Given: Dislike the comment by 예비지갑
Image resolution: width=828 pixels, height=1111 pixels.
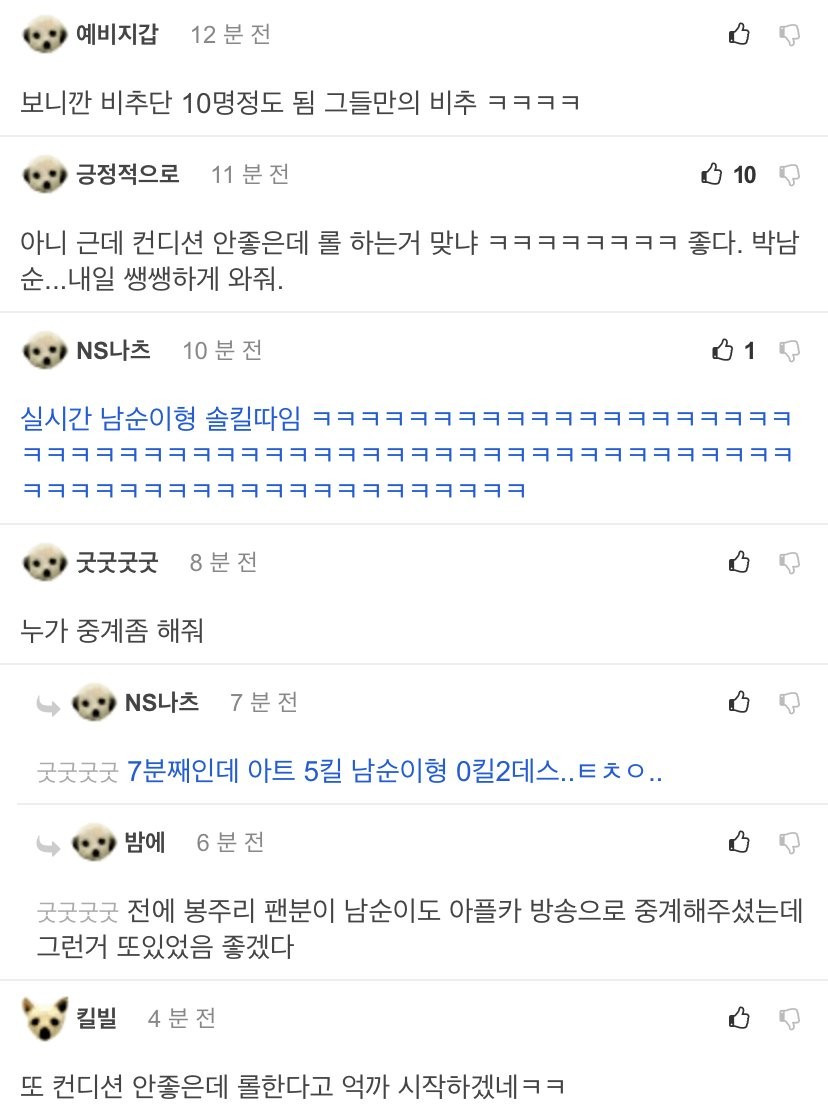Looking at the screenshot, I should [x=790, y=36].
